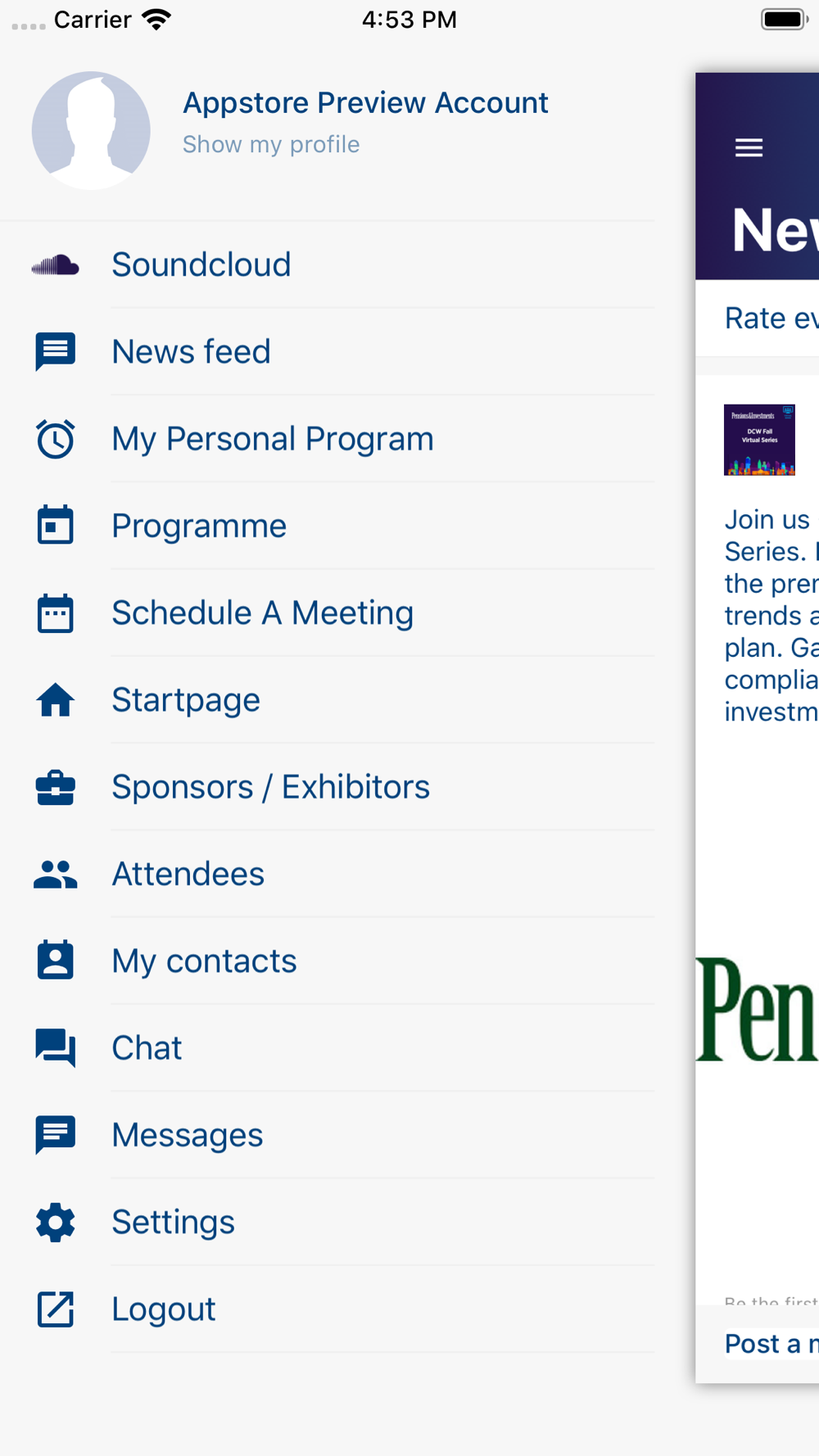Viewport: 819px width, 1456px height.
Task: Open My Personal Program
Action: pos(273,439)
